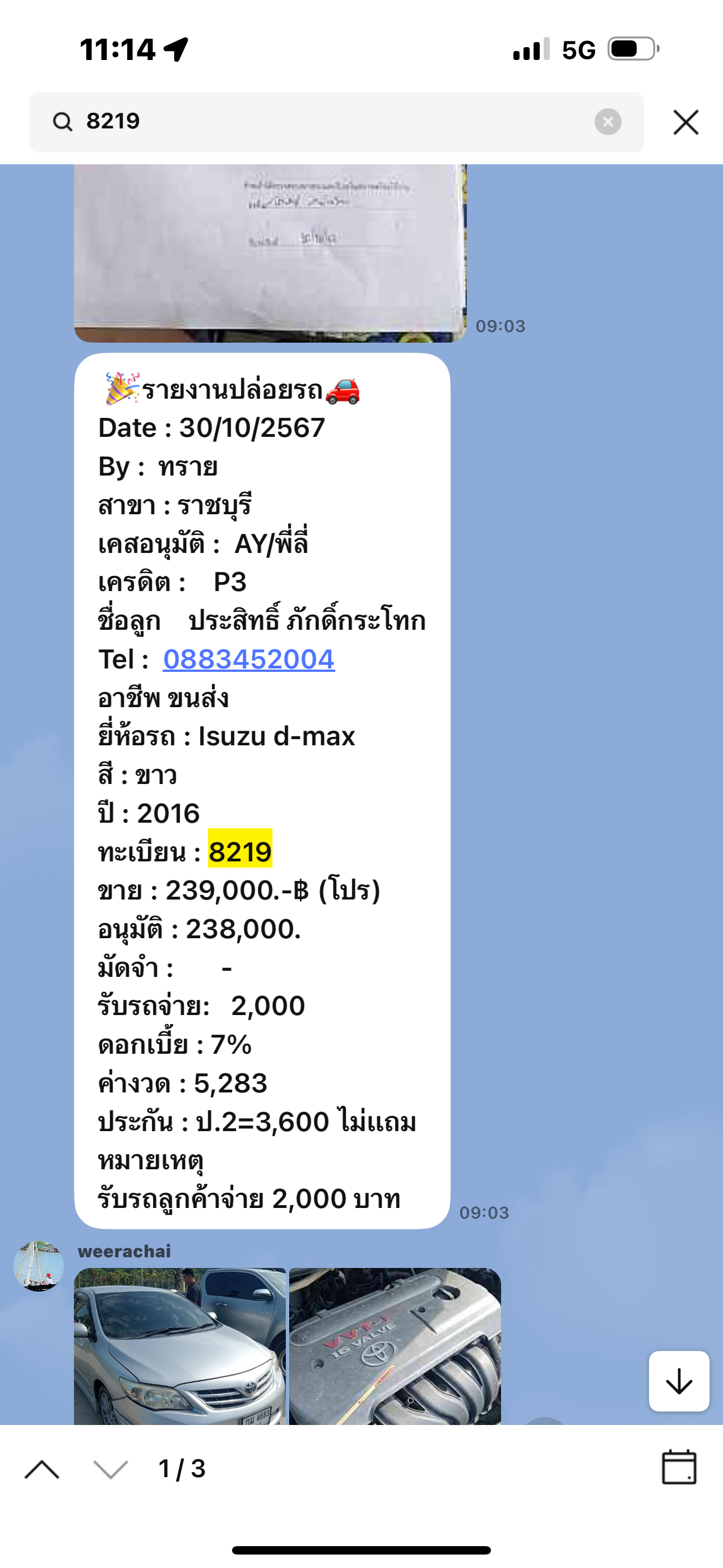Open the calendar date search
This screenshot has height=1568, width=723.
pos(679,1468)
